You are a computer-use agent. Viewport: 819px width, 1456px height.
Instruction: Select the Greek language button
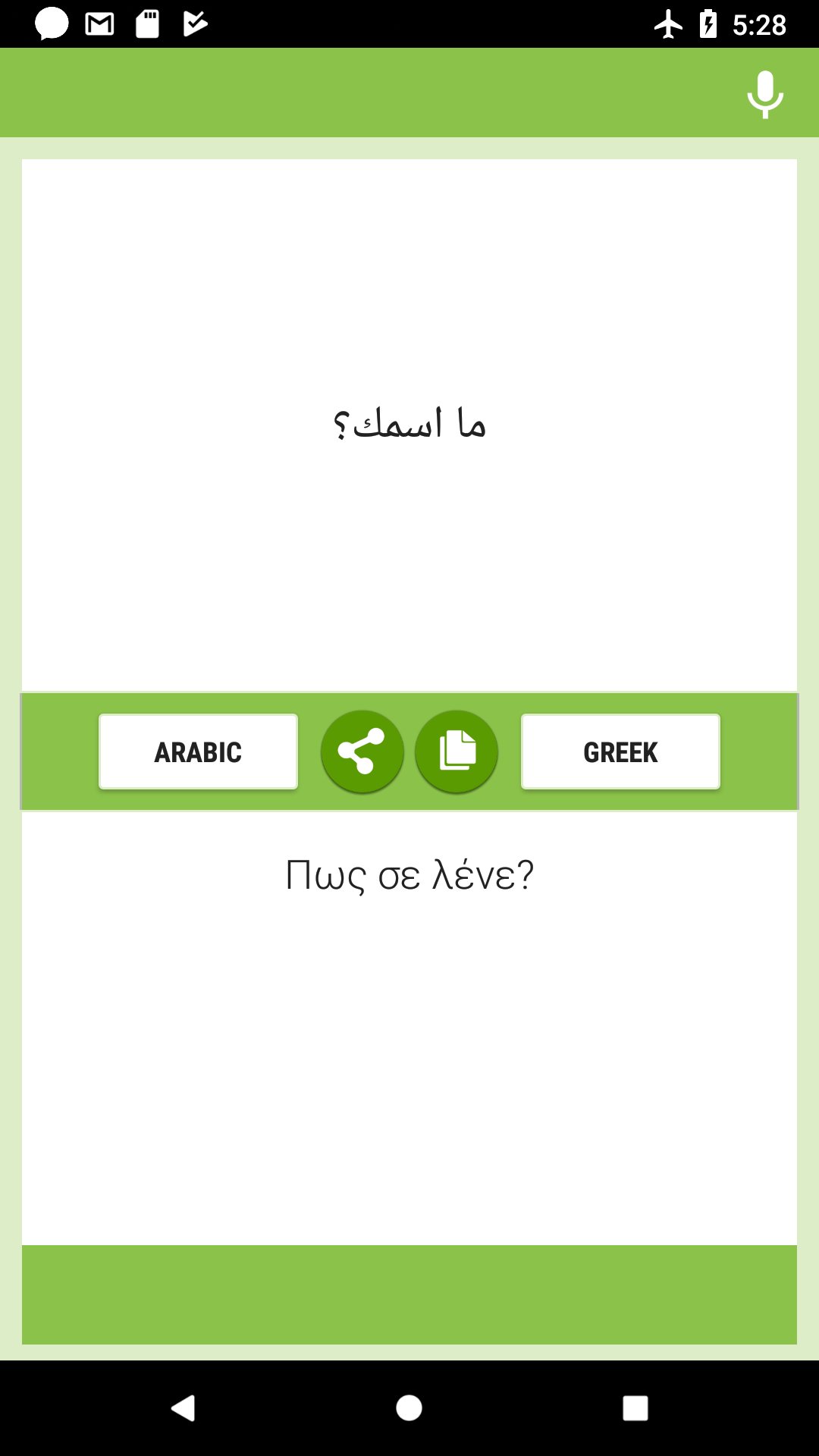pyautogui.click(x=620, y=752)
